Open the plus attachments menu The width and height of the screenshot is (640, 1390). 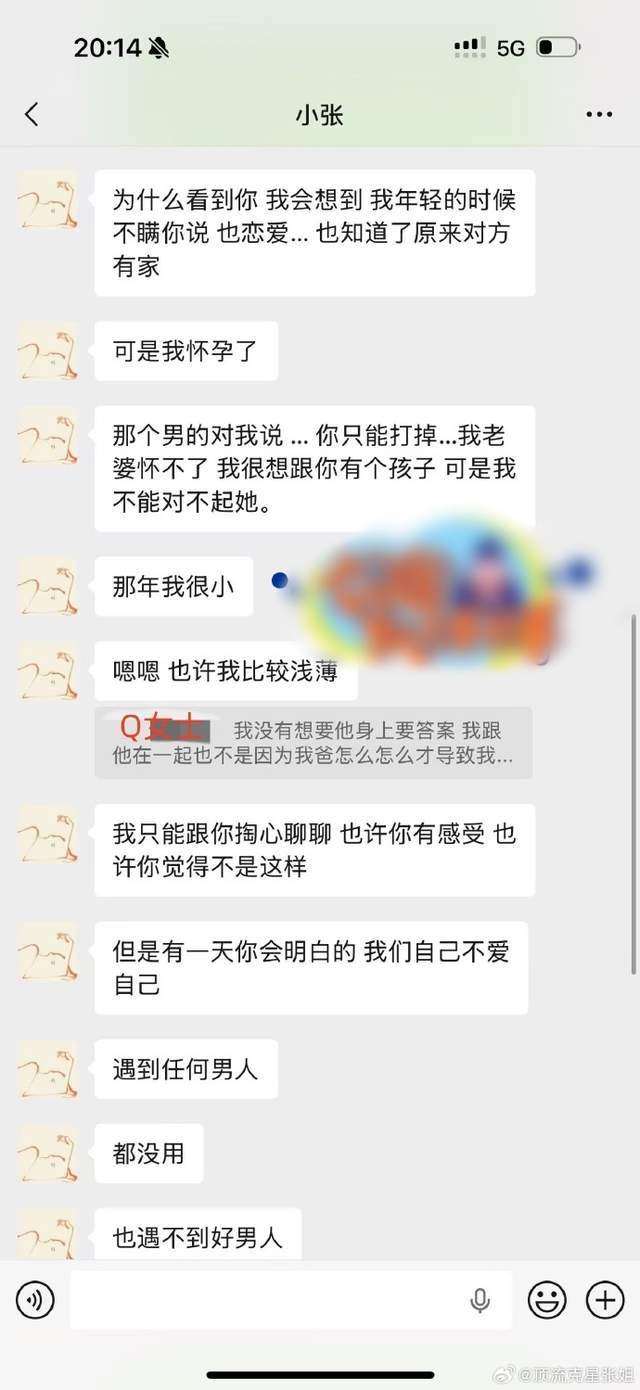[605, 1300]
